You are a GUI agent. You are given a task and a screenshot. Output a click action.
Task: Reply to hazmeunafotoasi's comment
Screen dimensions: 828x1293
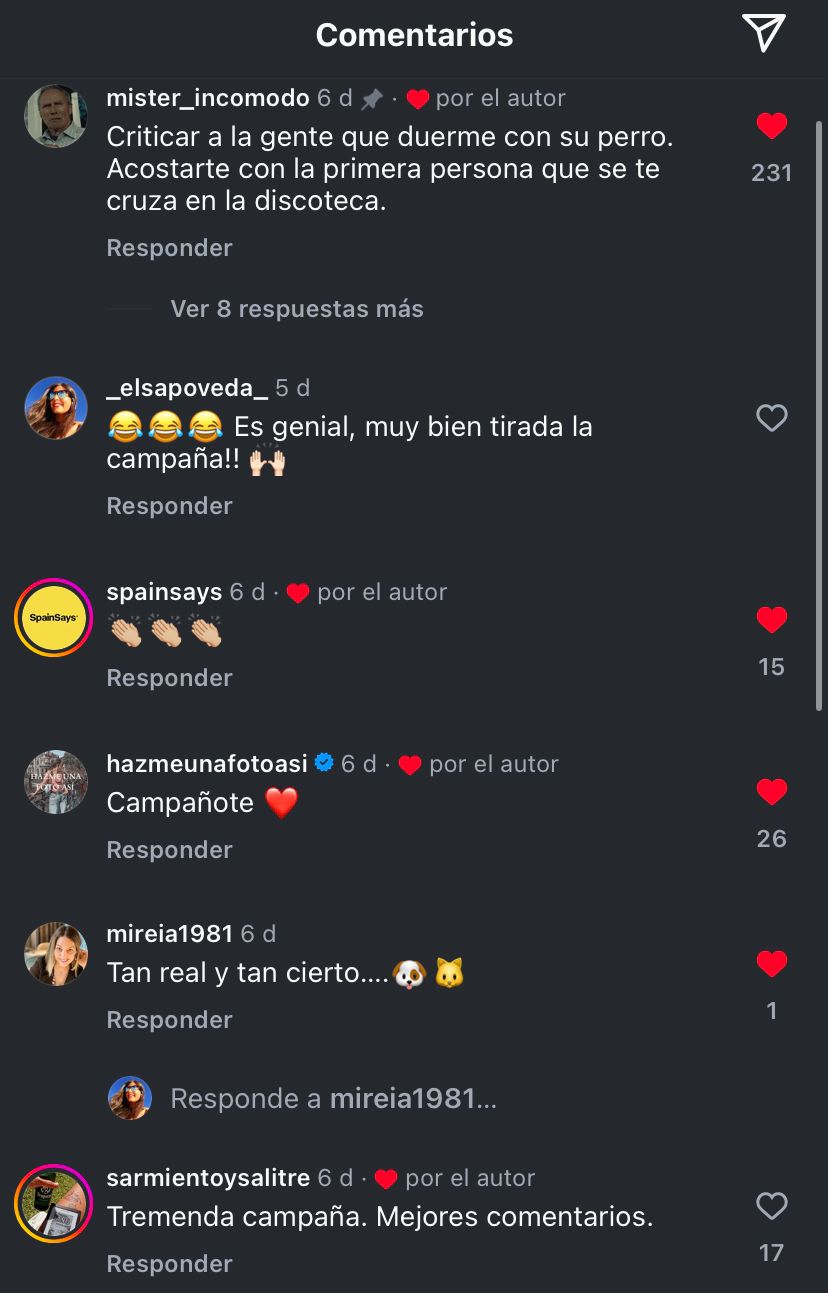169,850
